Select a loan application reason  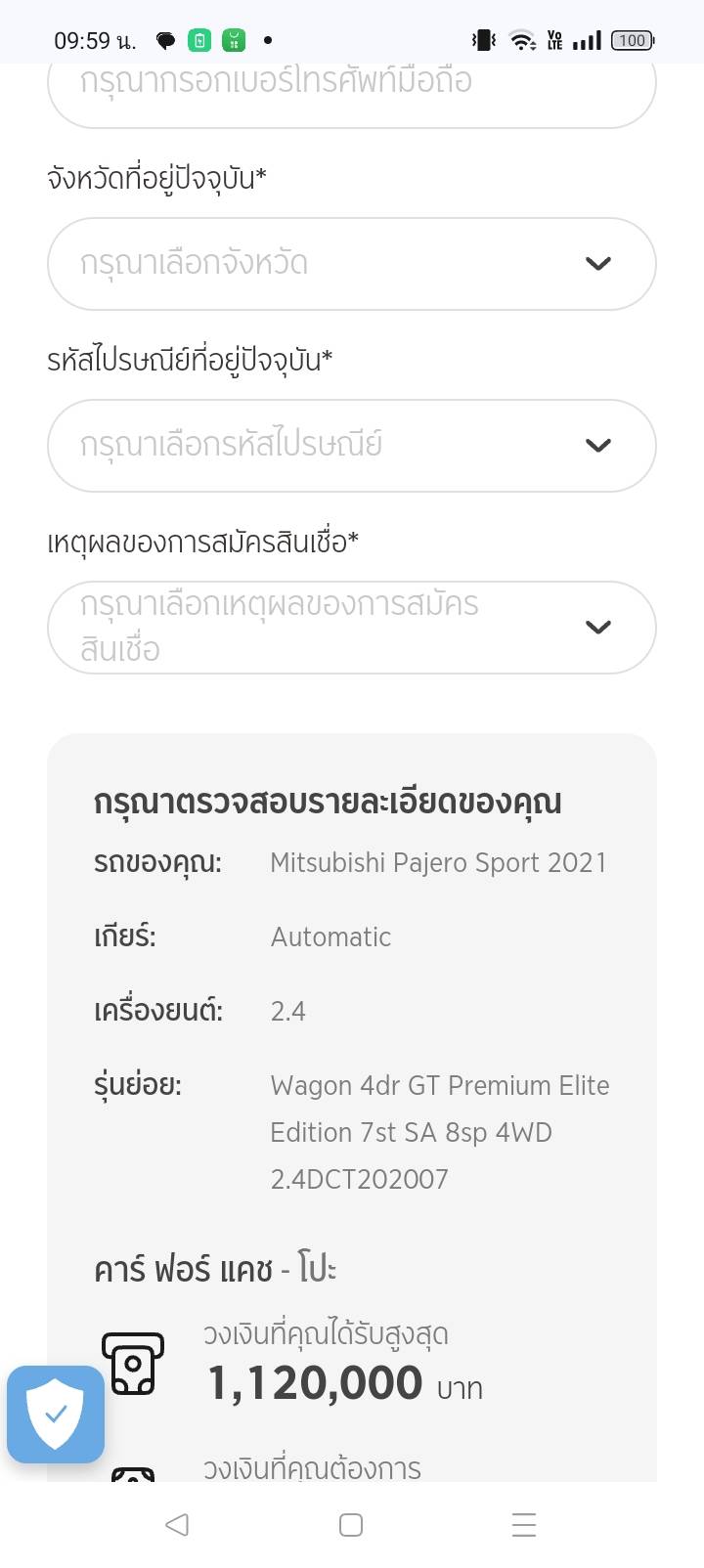351,628
